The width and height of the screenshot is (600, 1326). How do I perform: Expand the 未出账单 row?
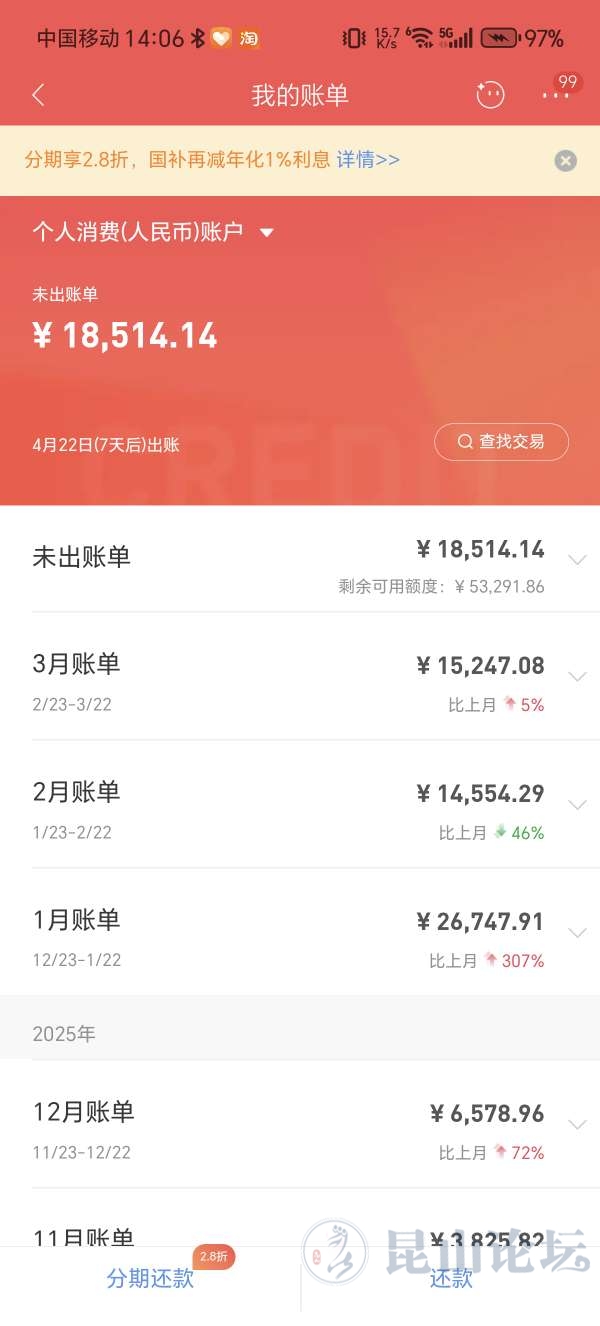pyautogui.click(x=576, y=560)
